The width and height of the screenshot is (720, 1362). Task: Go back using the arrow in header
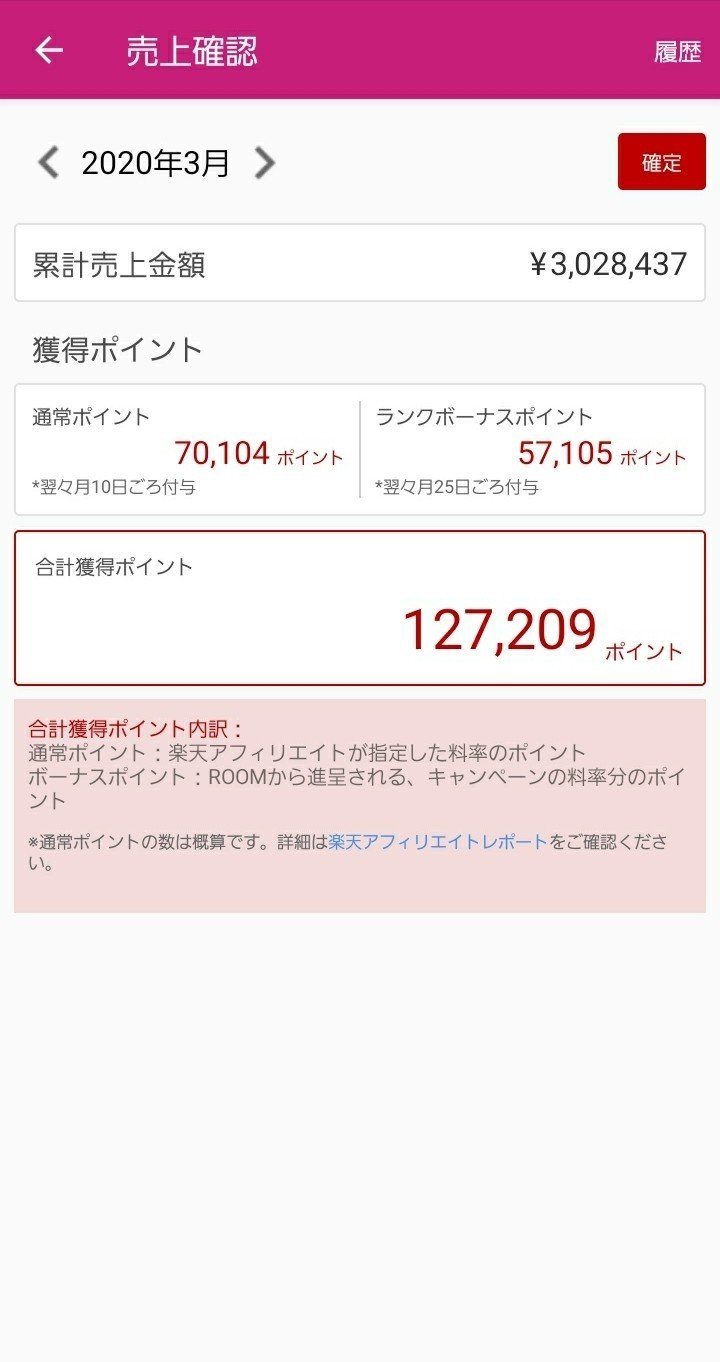coord(49,51)
